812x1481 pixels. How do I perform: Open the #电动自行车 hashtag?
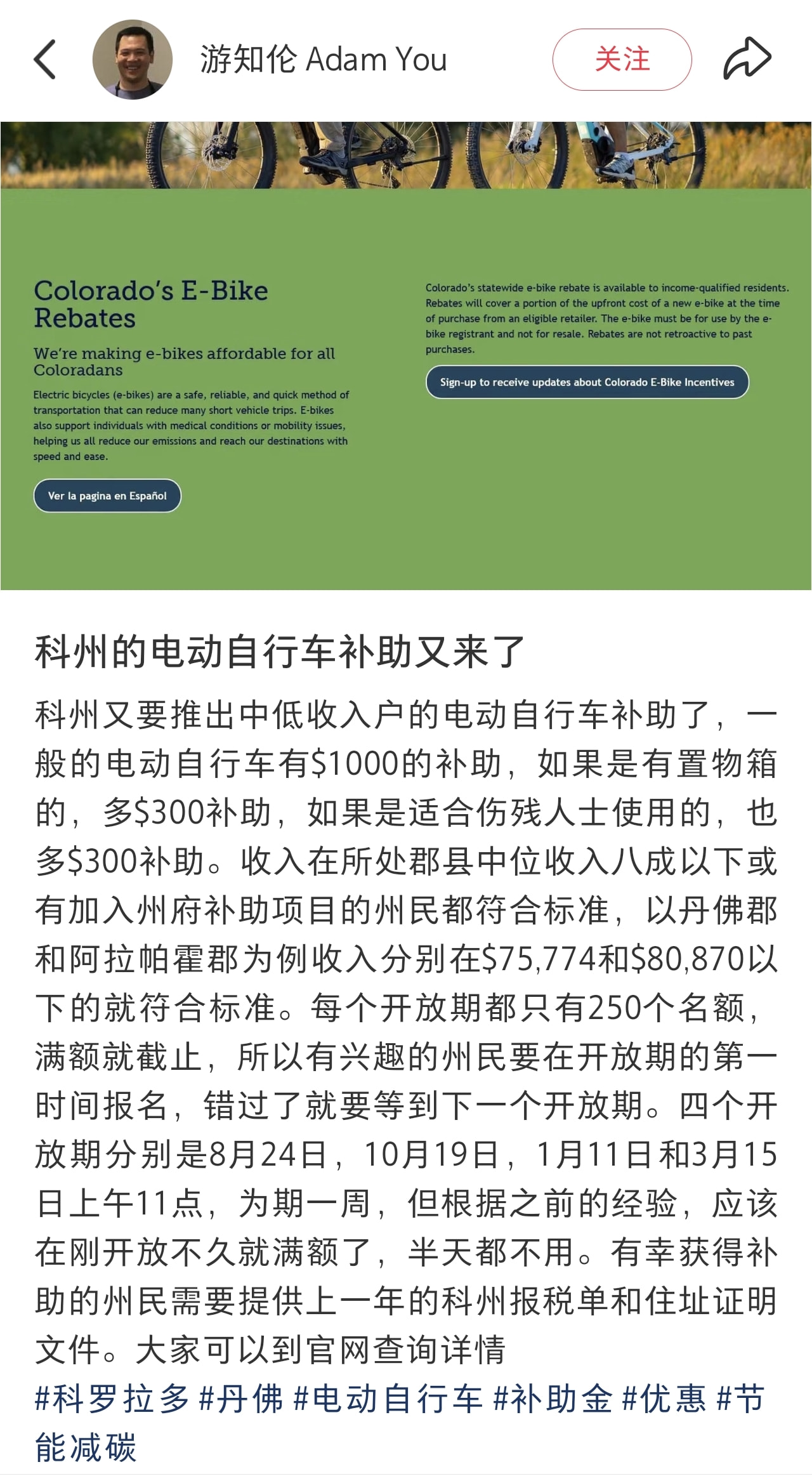tap(388, 1399)
